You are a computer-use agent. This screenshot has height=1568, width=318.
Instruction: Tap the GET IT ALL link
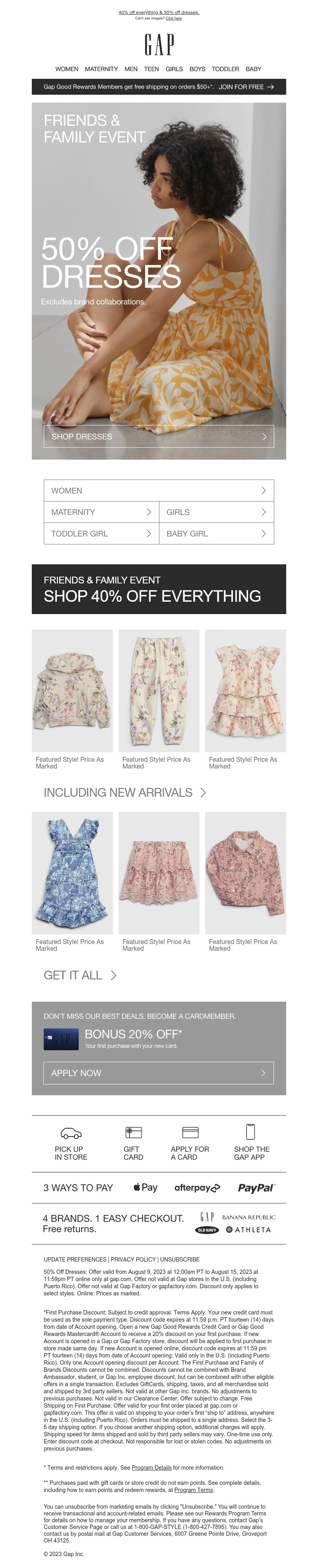pos(79,975)
